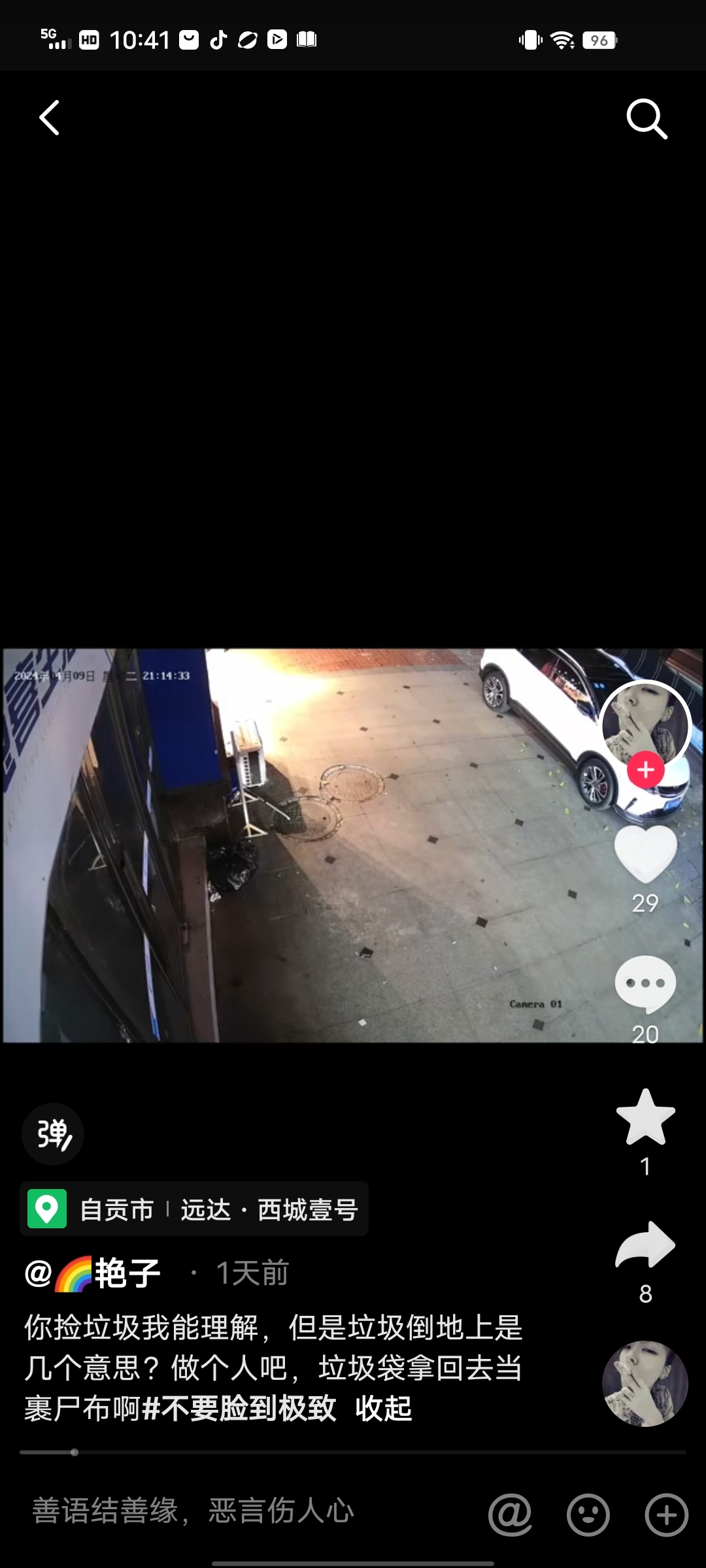The image size is (706, 1568).
Task: Go back using the top-left arrow
Action: pos(50,118)
